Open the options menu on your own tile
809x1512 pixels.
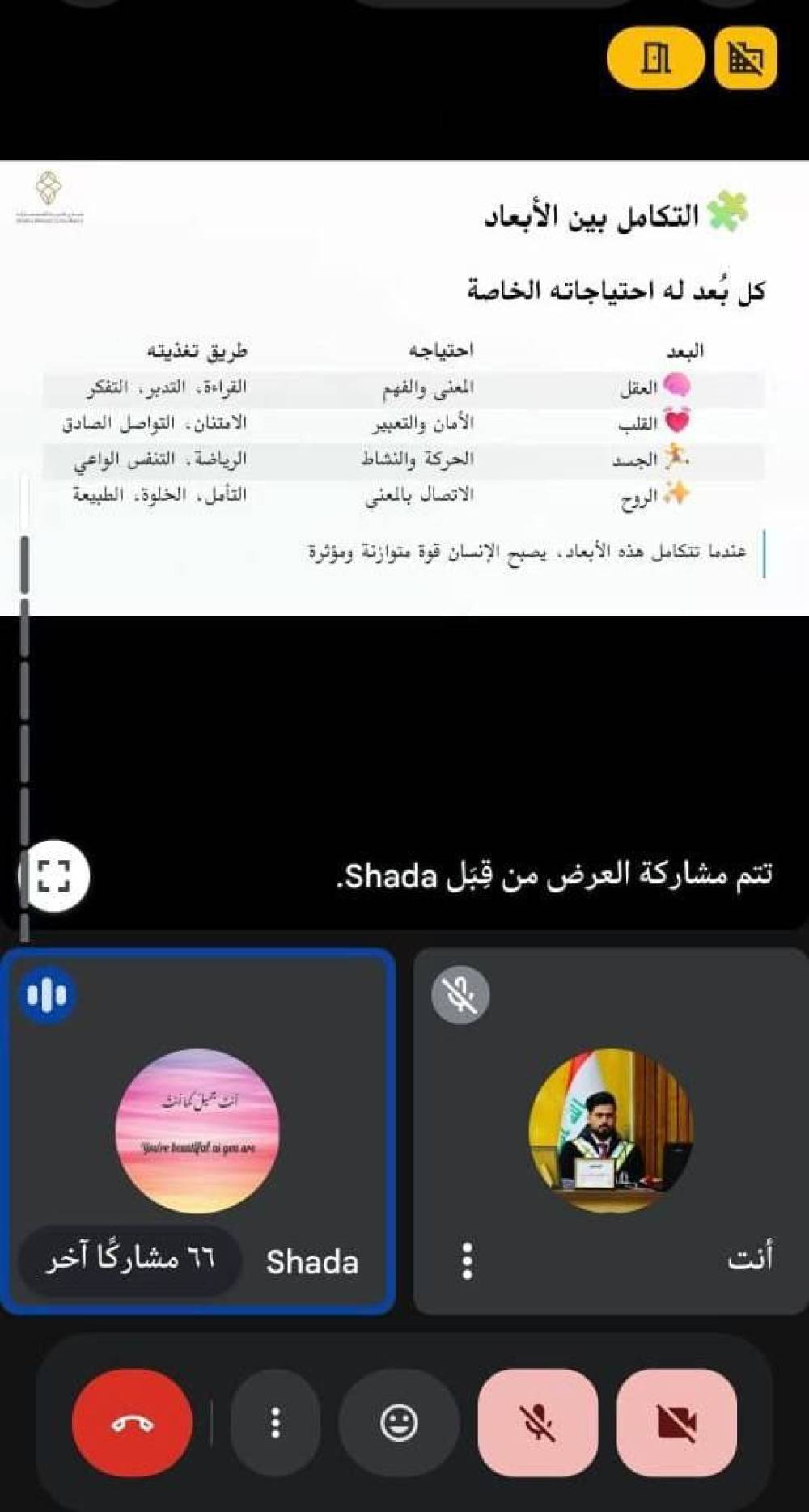coord(467,1260)
